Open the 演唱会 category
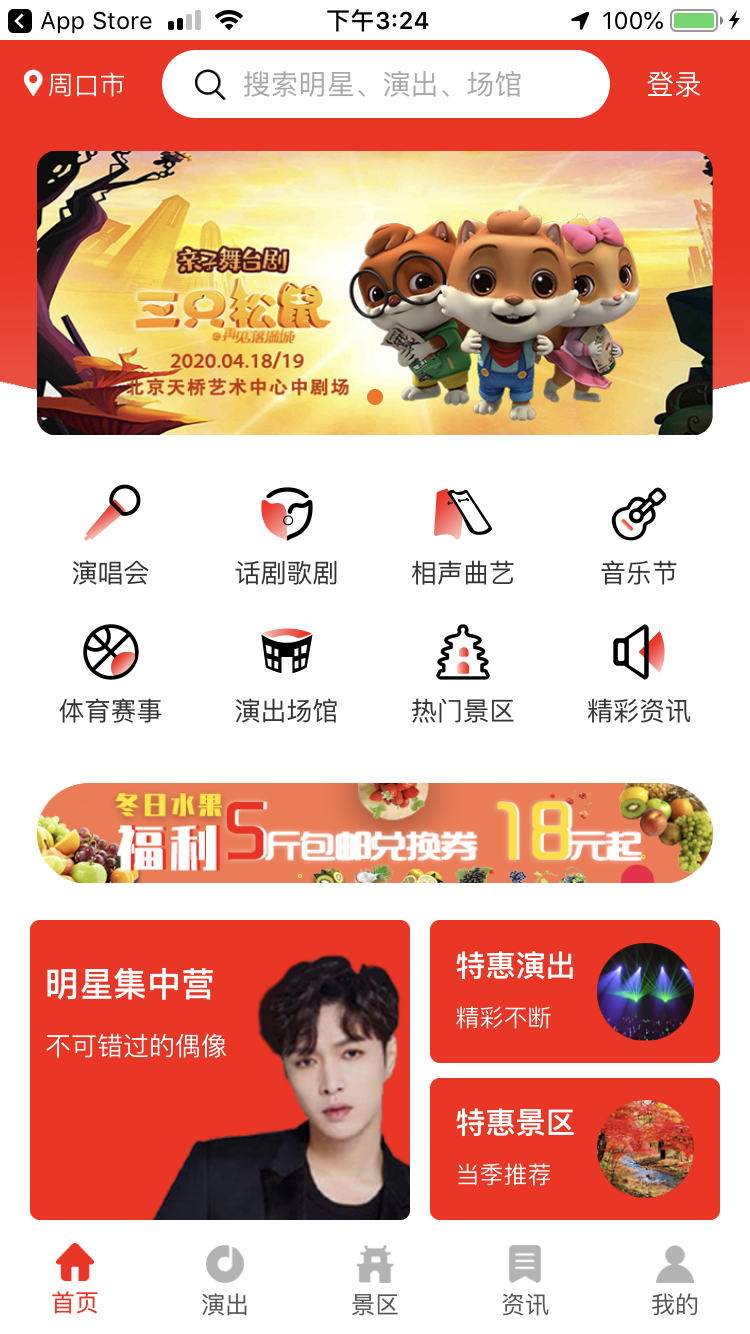Screen dimensions: 750x1334 tap(111, 537)
